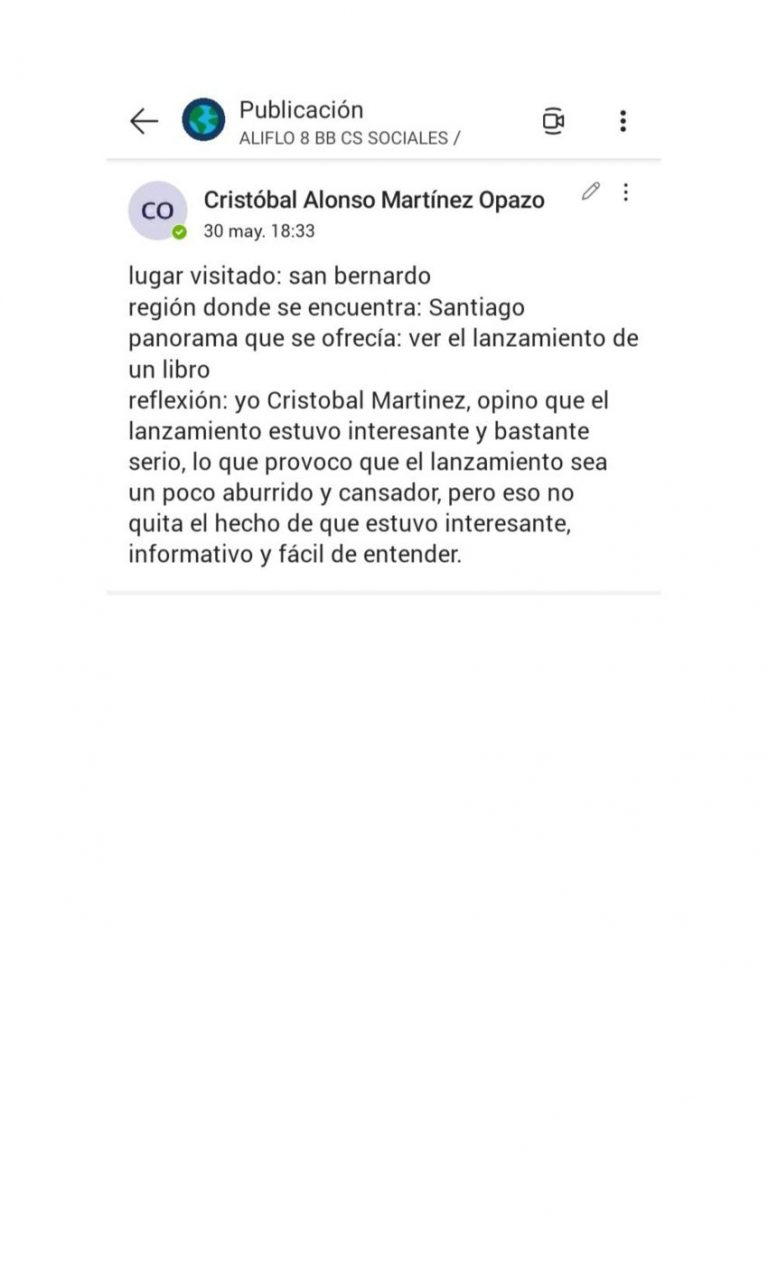Start a video meeting from the header

[553, 121]
